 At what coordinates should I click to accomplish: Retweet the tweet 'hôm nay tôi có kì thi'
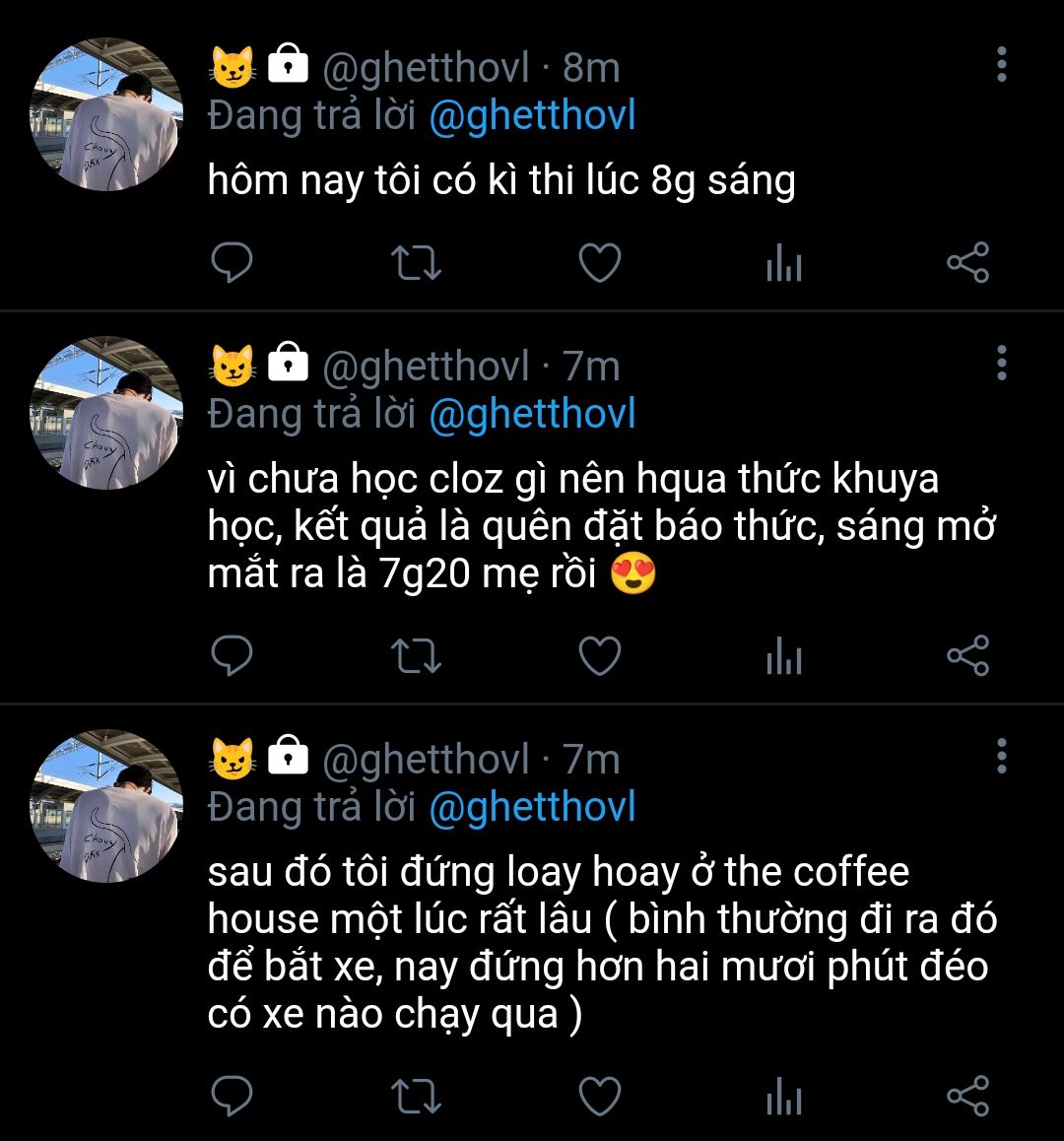pos(416,263)
